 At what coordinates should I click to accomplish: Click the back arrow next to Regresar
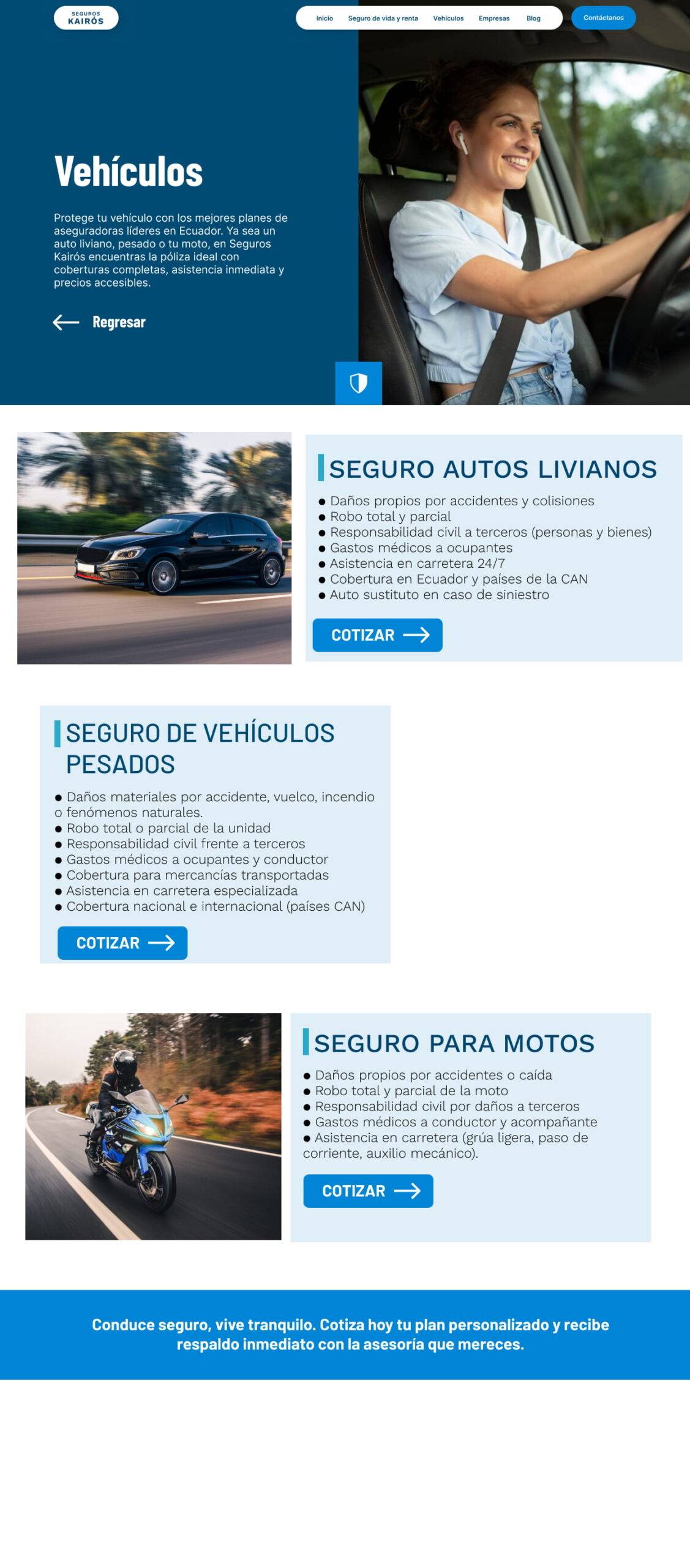65,322
